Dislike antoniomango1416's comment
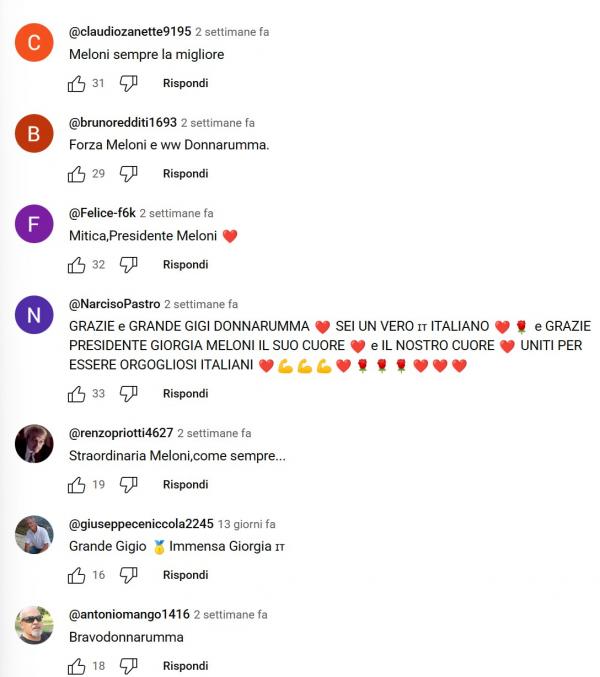600x677 pixels. 128,666
